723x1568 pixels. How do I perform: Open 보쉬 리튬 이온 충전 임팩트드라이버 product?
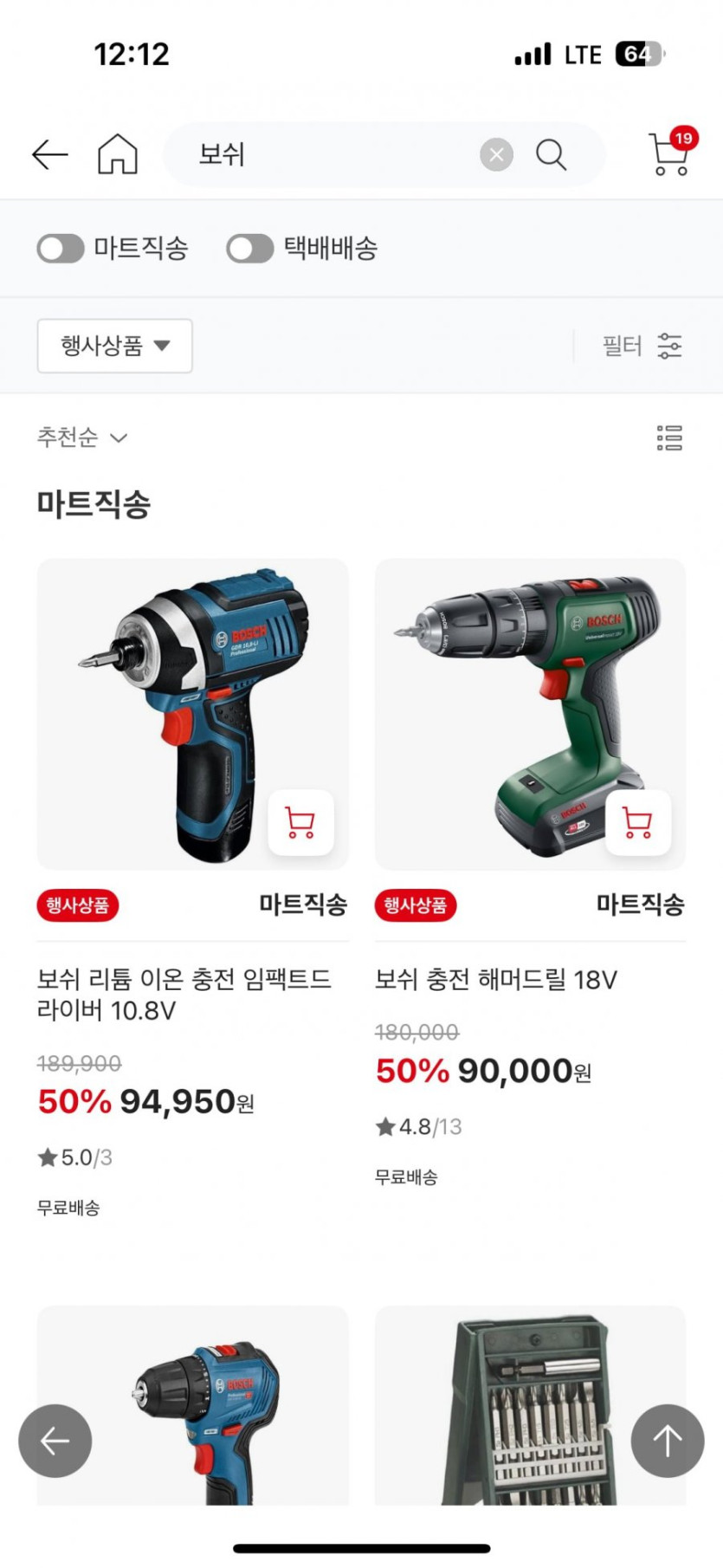tap(184, 995)
